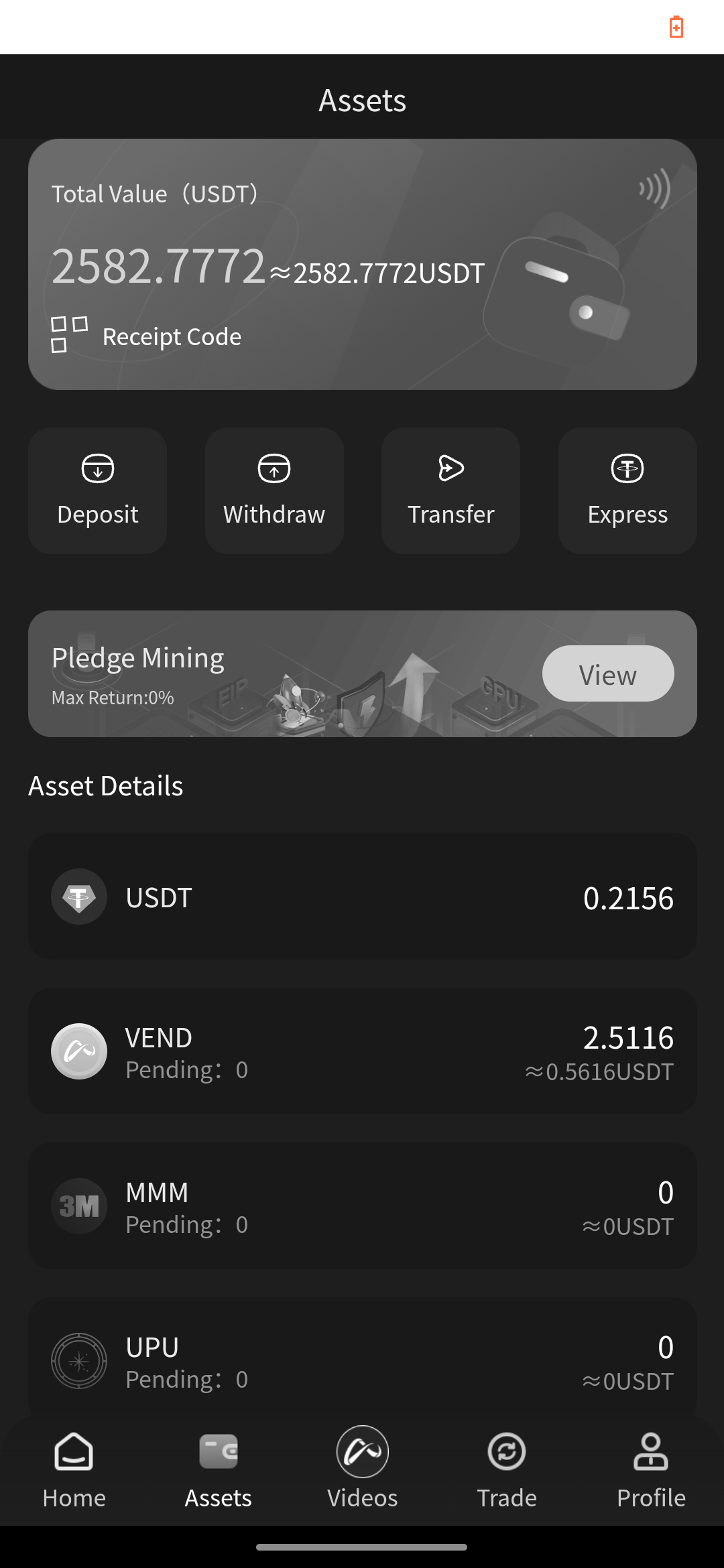
Task: Go to the Videos tab
Action: [x=363, y=1471]
